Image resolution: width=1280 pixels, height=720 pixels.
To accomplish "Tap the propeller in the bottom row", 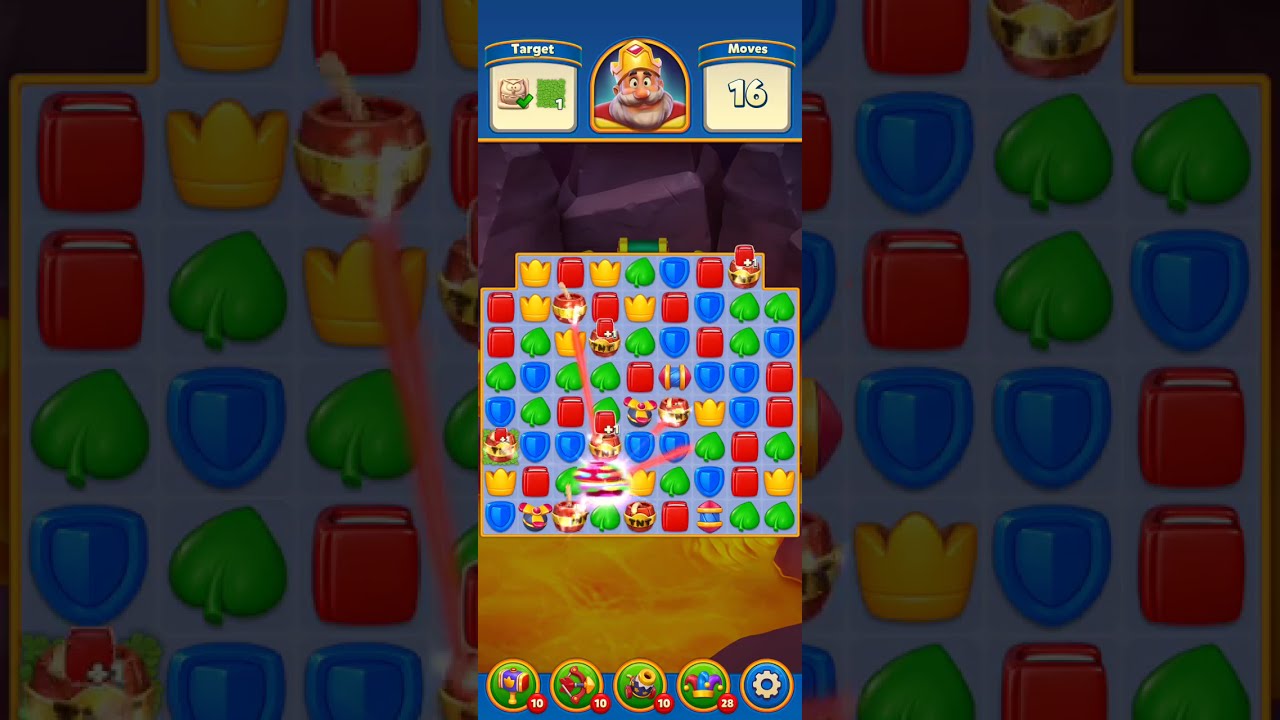I will (535, 516).
